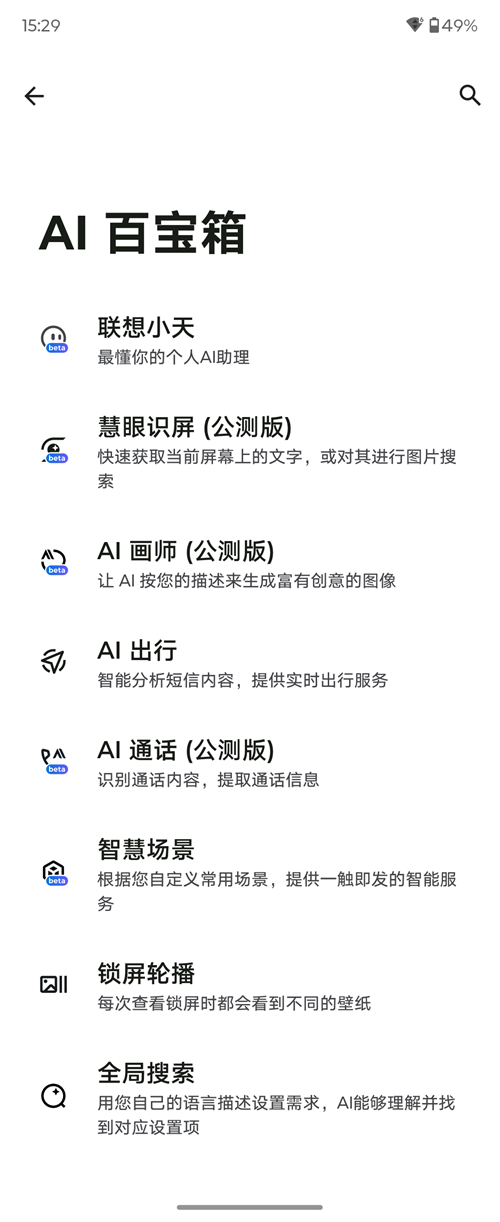The image size is (500, 1222).
Task: Open 慧眼识屏 (公测版) settings
Action: coord(250,452)
